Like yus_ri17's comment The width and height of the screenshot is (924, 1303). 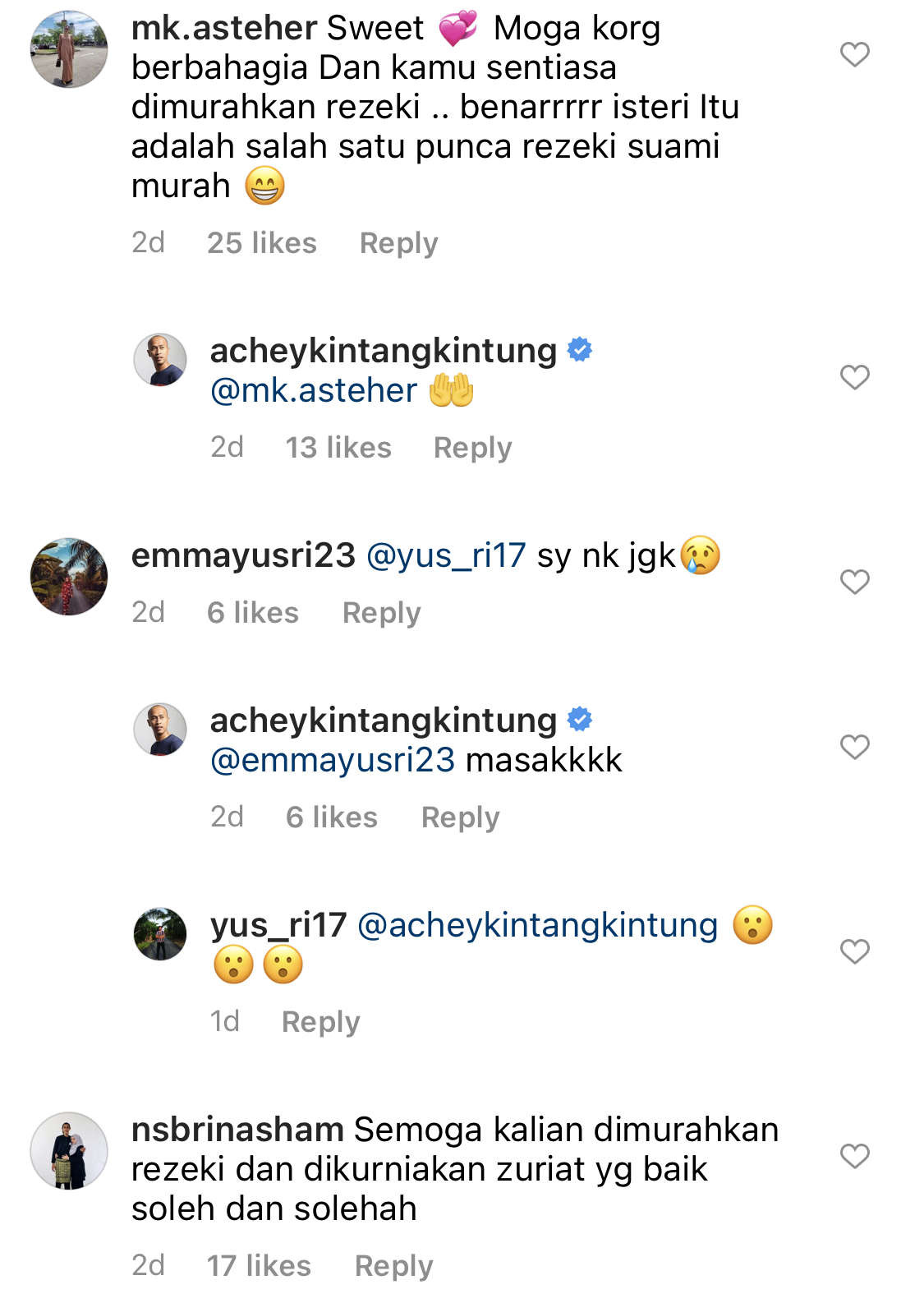click(854, 952)
